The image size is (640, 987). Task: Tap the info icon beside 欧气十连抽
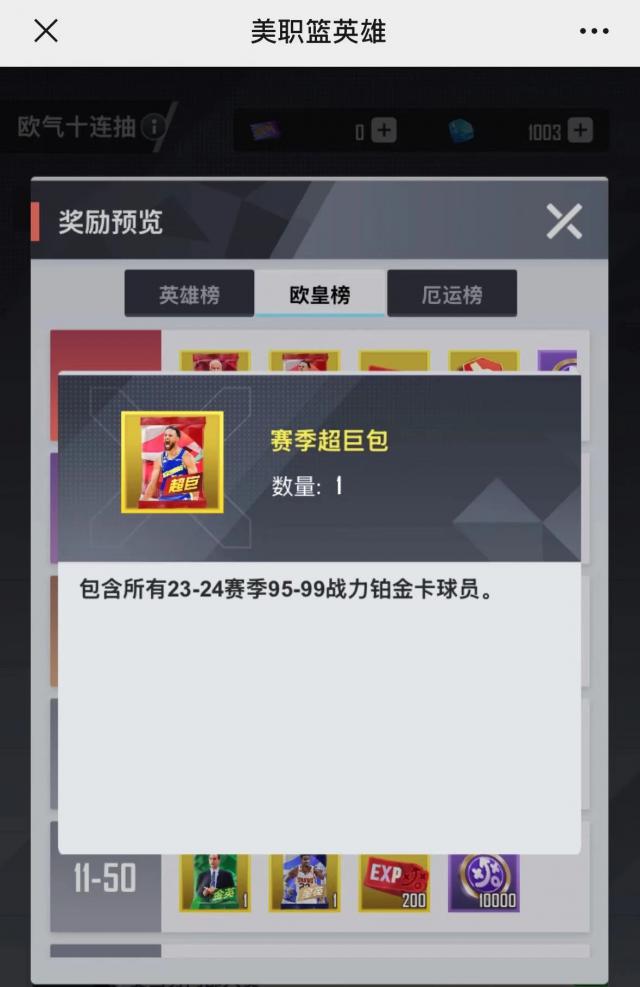point(152,128)
